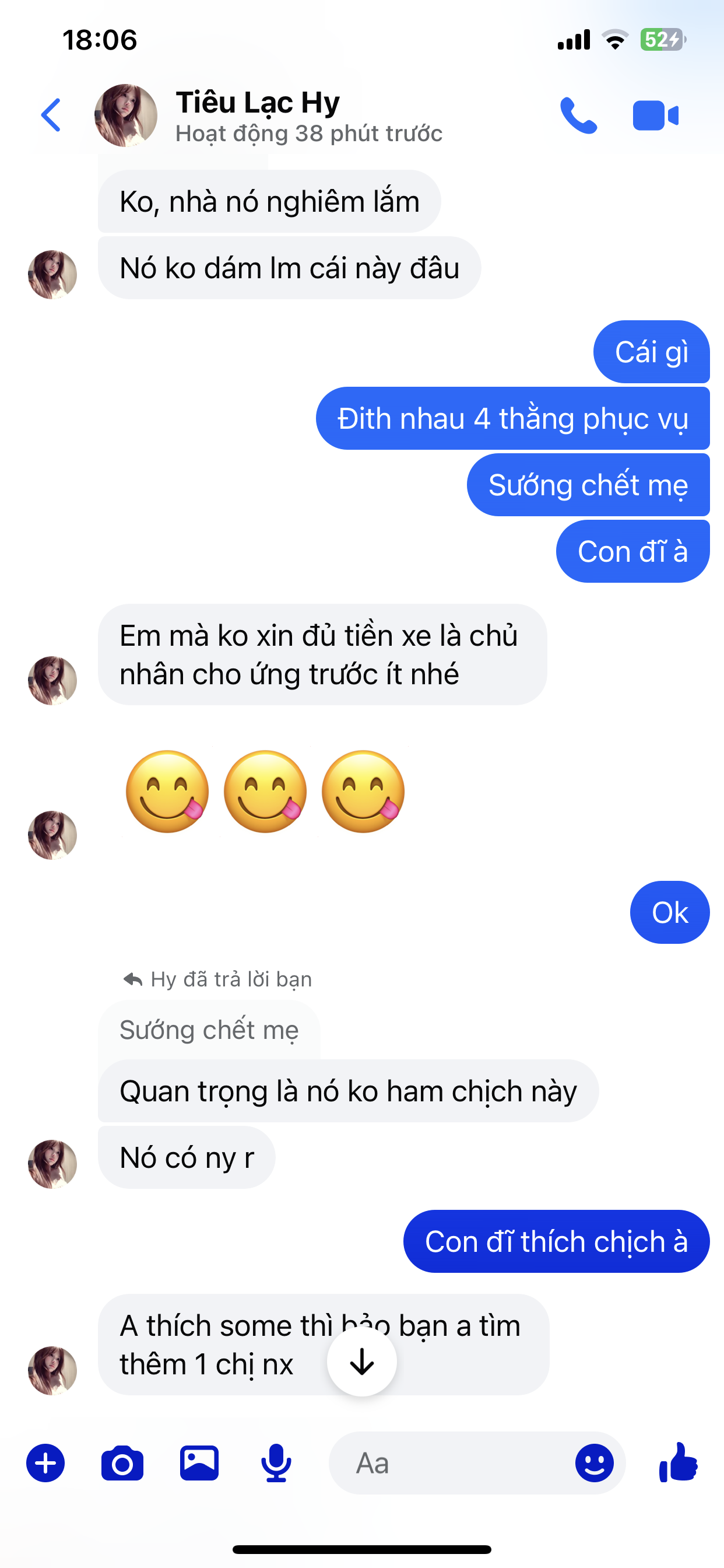Viewport: 724px width, 1568px height.
Task: Start a video call with Tiêu Lạc Hy
Action: pyautogui.click(x=655, y=115)
